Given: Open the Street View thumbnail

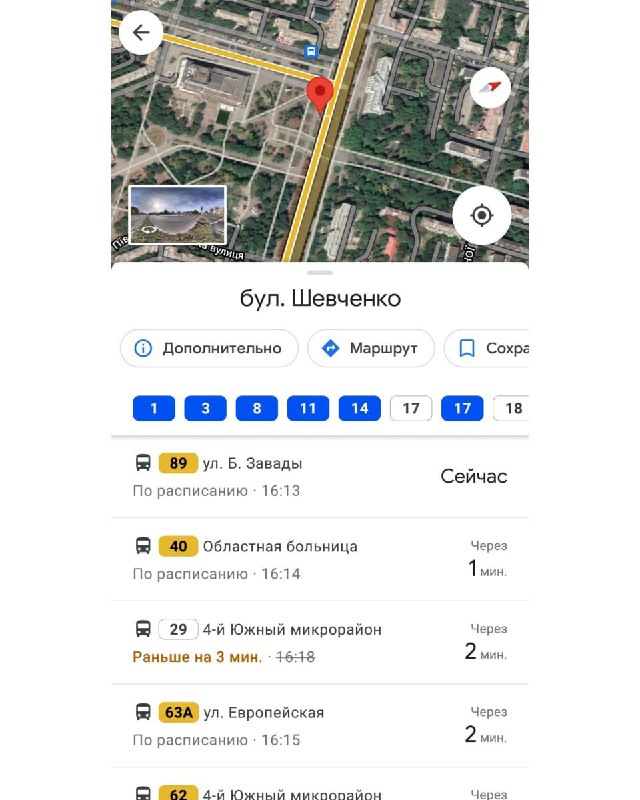Looking at the screenshot, I should 178,215.
